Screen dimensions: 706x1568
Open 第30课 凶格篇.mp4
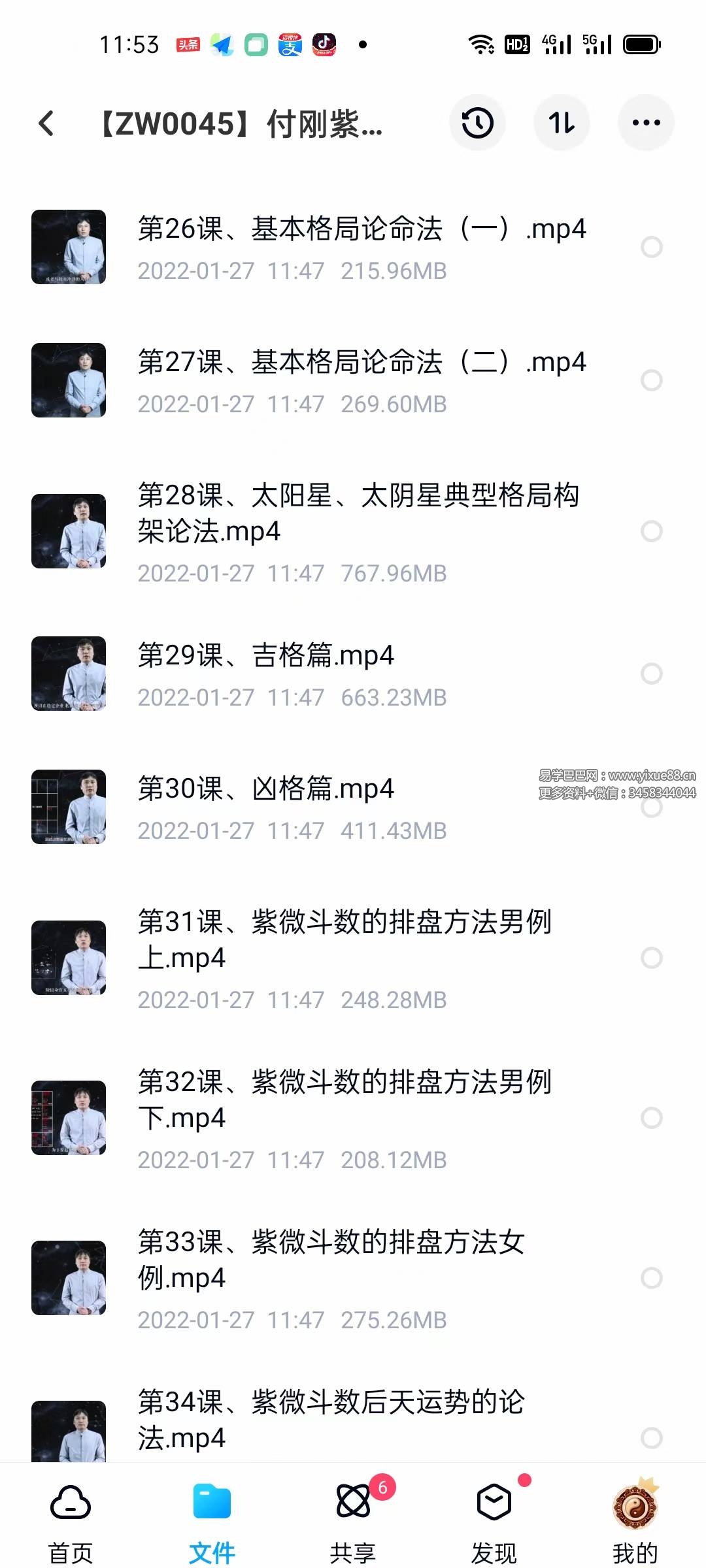tap(265, 789)
